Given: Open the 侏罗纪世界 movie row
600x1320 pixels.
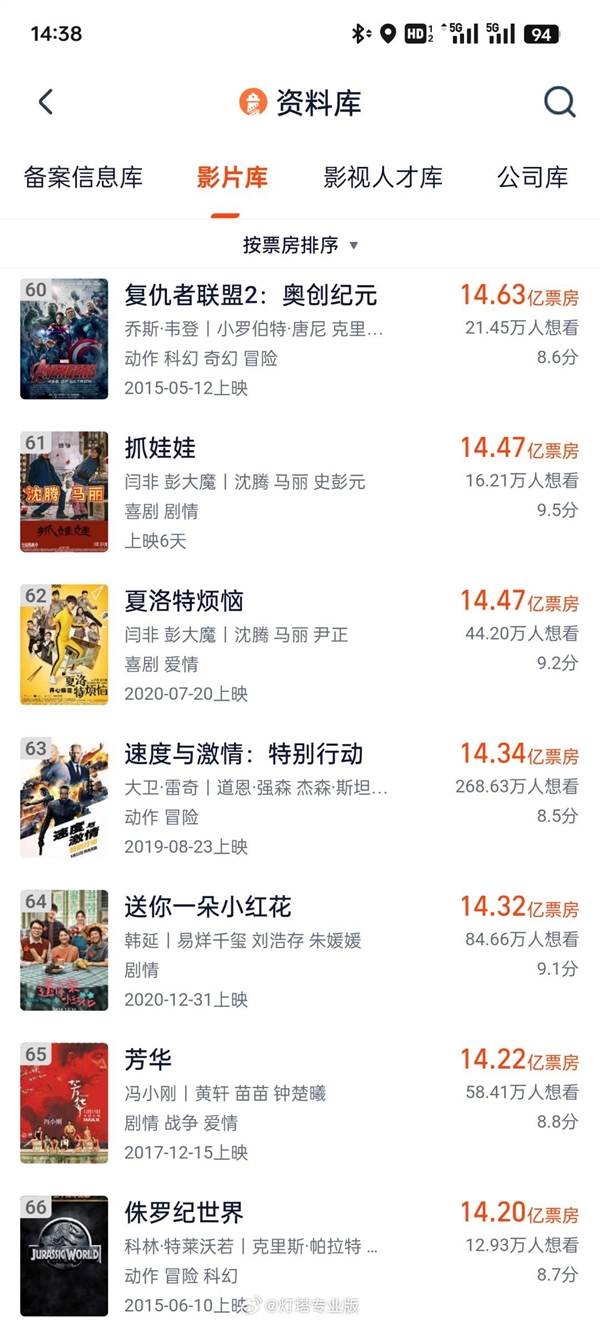Looking at the screenshot, I should [x=184, y=1213].
